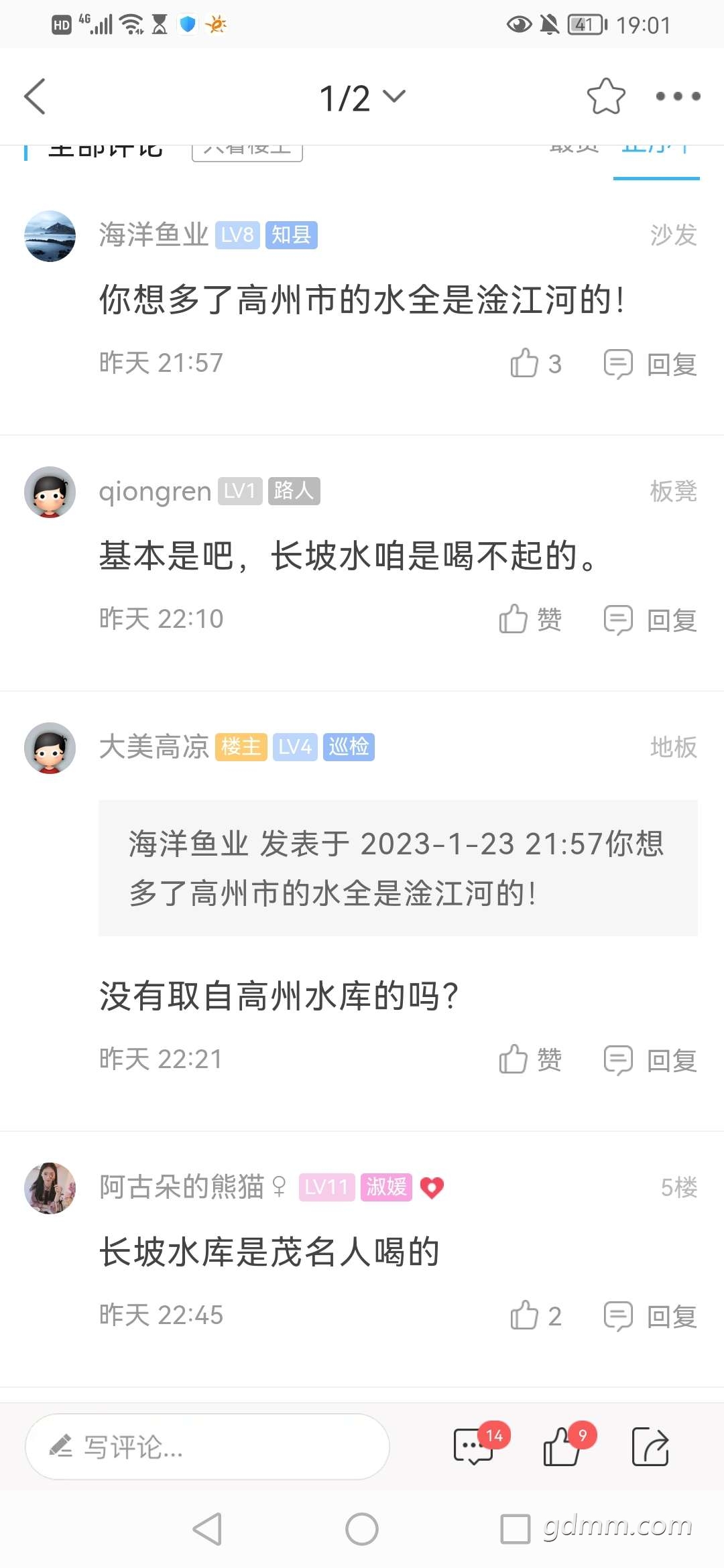Reply to 阿古朵的熊猫's comment

(650, 1316)
